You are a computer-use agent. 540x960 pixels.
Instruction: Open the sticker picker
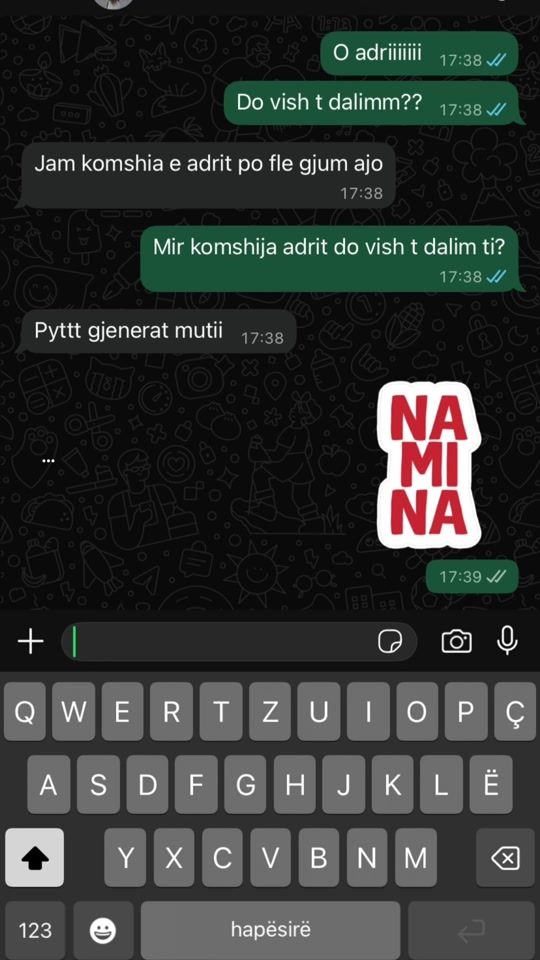(390, 642)
